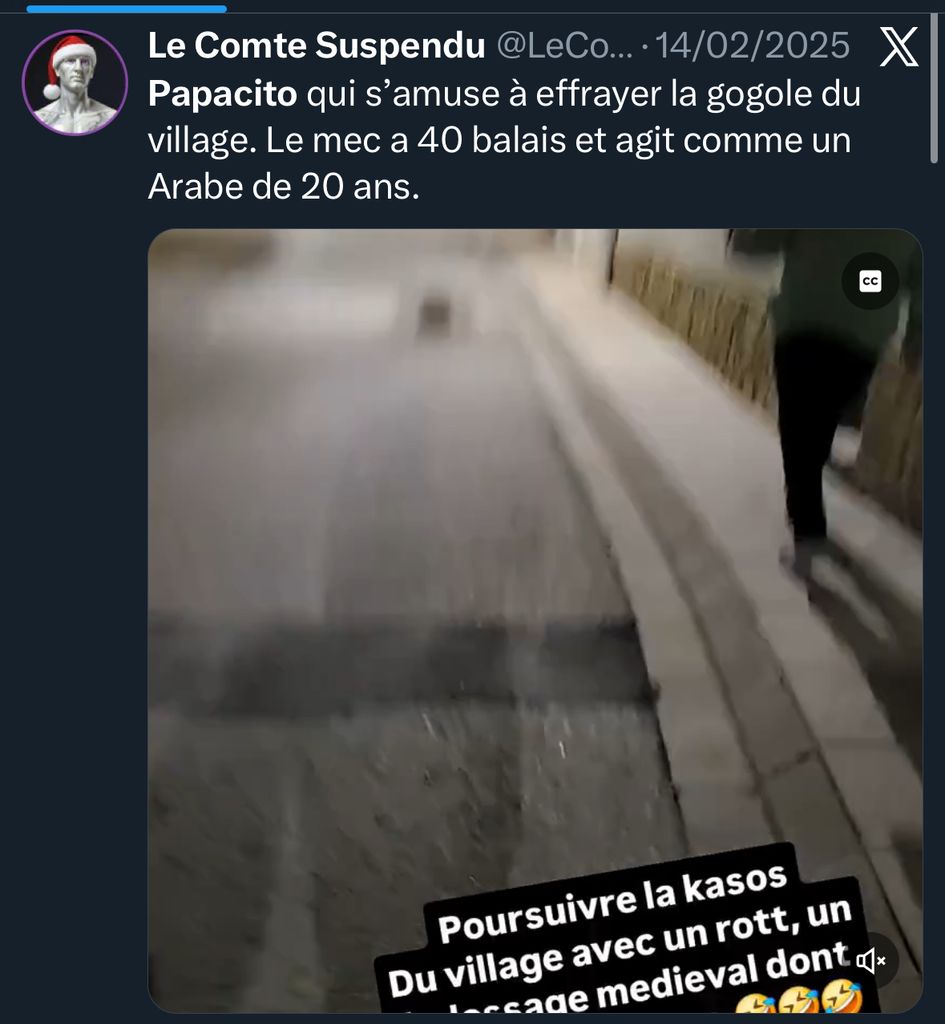This screenshot has width=945, height=1024.
Task: Open the post on X via the logo
Action: tap(898, 47)
